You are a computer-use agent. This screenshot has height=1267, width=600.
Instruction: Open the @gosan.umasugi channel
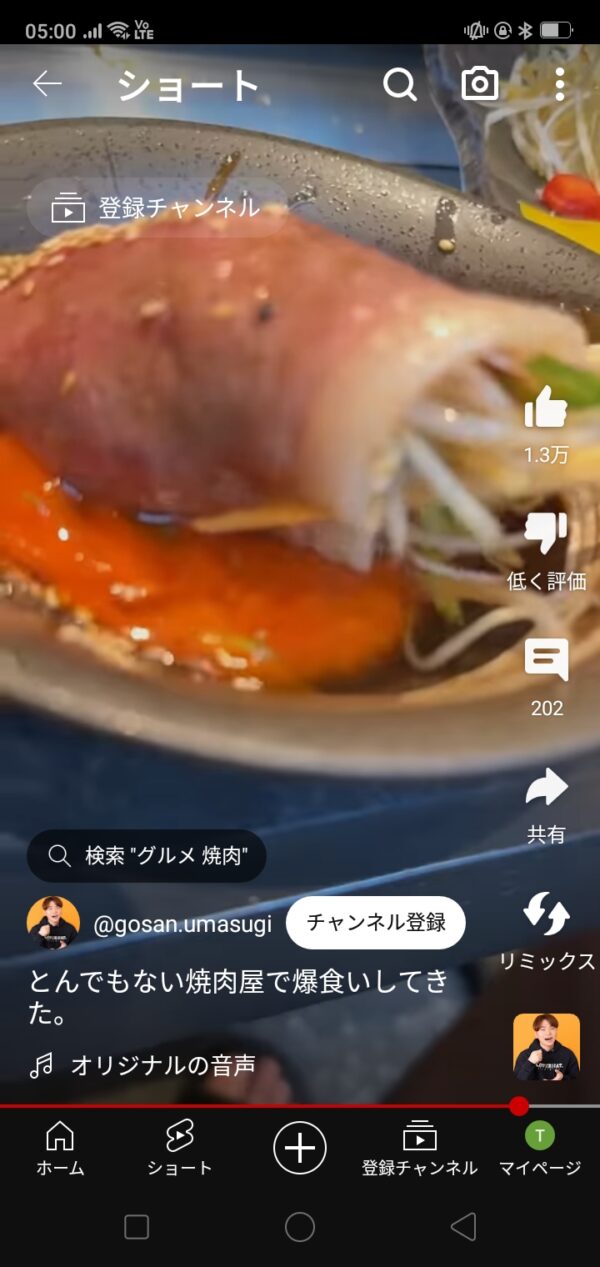coord(182,923)
